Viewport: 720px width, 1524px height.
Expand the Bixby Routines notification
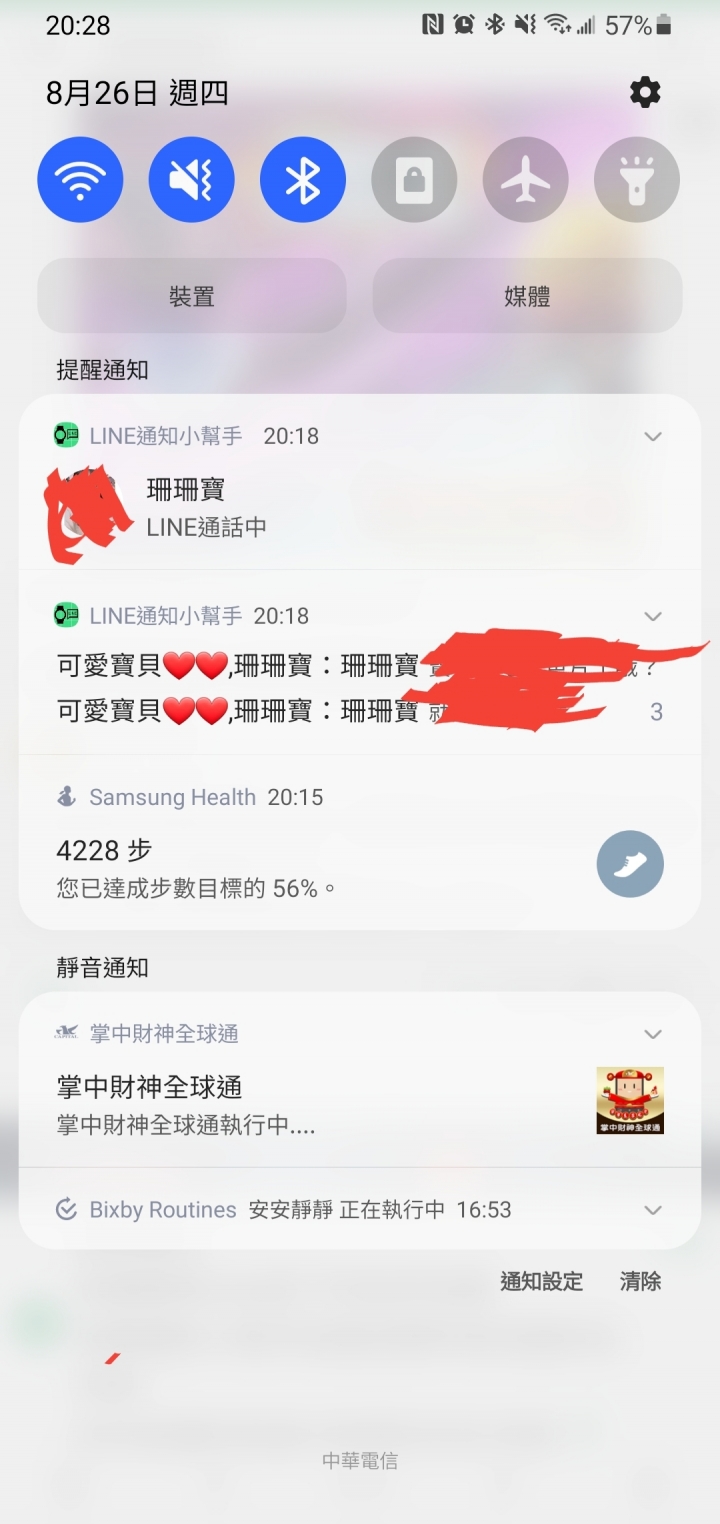[653, 1210]
